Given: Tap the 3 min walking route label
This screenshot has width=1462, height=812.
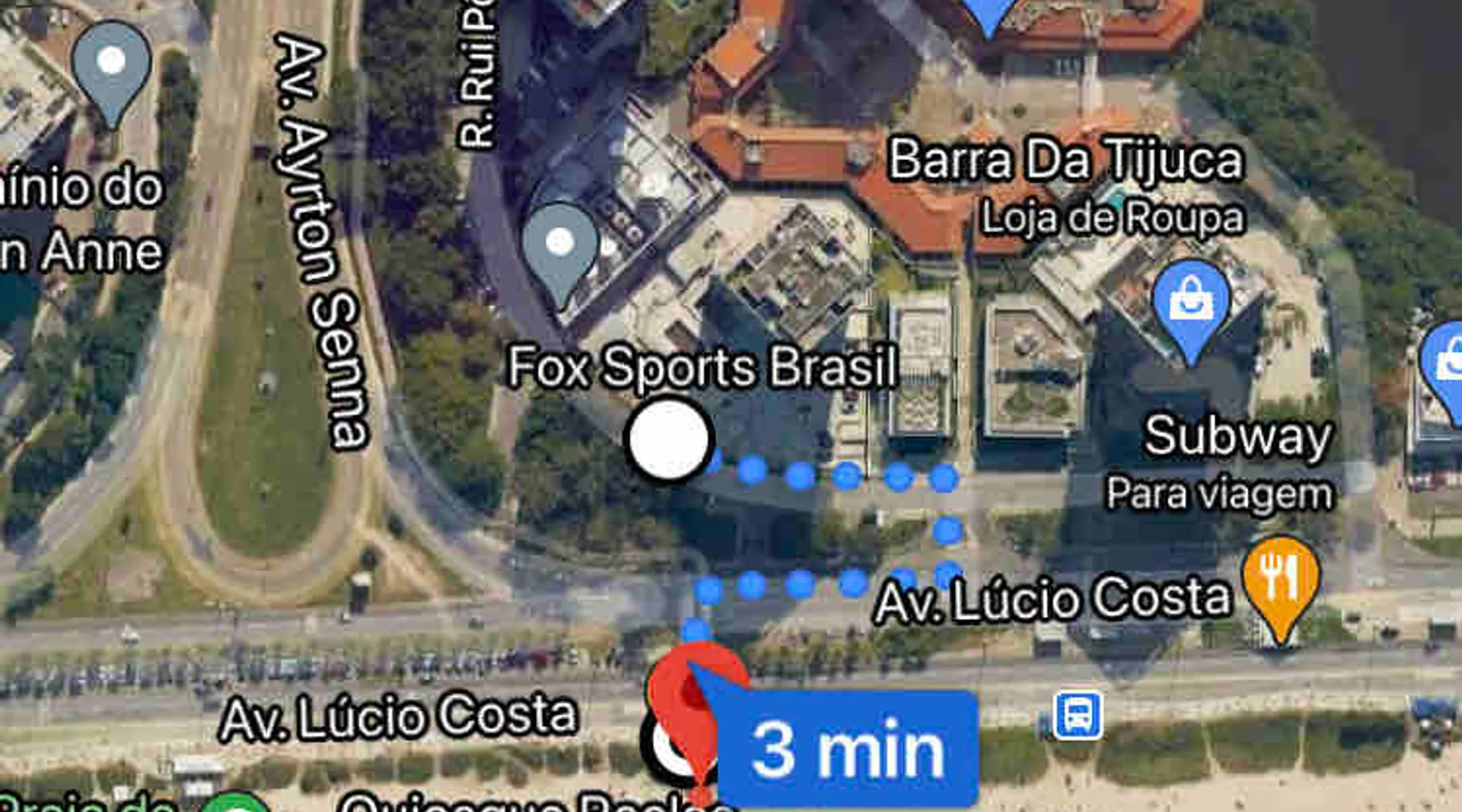Looking at the screenshot, I should pyautogui.click(x=847, y=749).
